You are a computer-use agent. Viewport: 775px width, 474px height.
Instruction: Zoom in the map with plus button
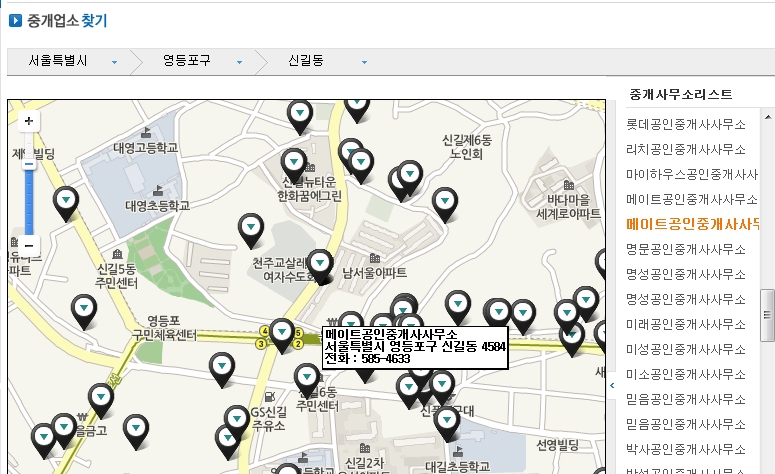click(x=28, y=121)
